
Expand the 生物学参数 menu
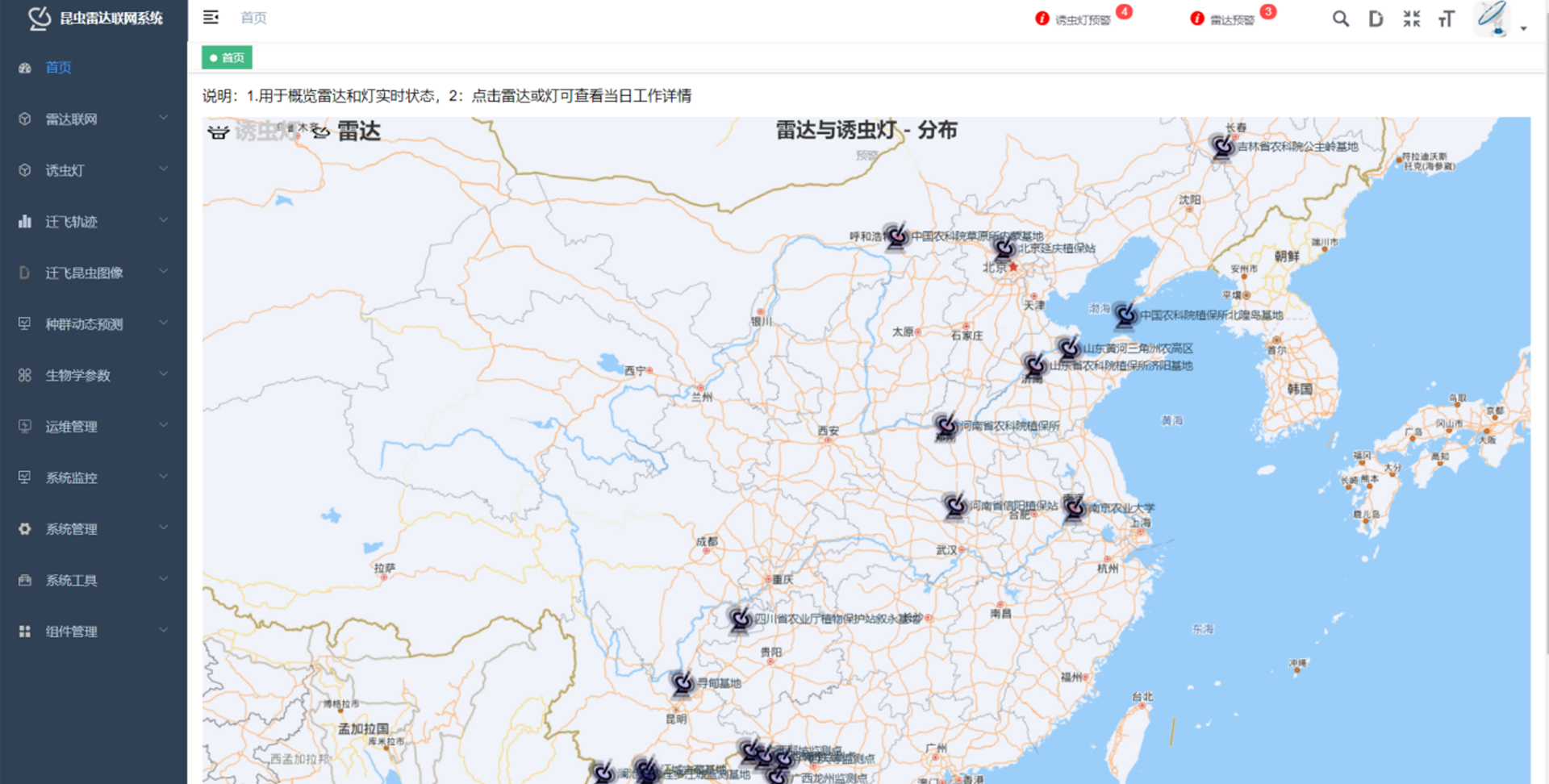[x=93, y=375]
